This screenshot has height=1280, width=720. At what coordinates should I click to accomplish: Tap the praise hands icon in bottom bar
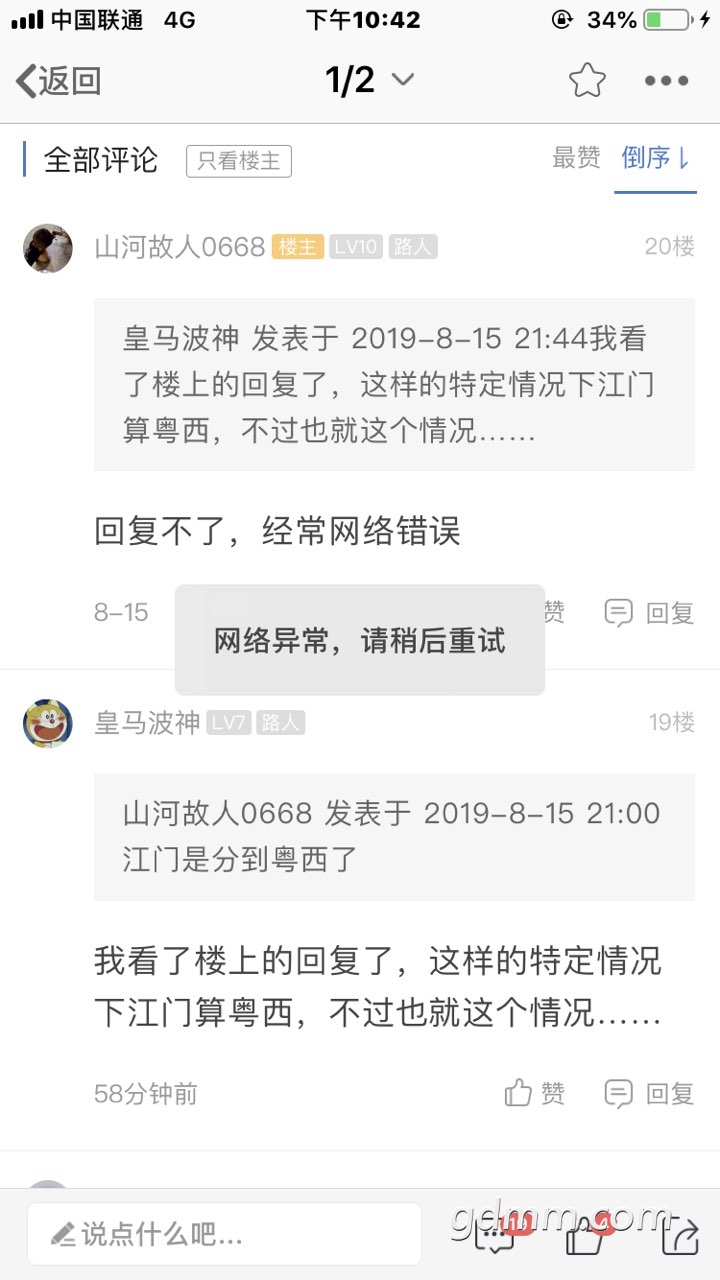585,1233
